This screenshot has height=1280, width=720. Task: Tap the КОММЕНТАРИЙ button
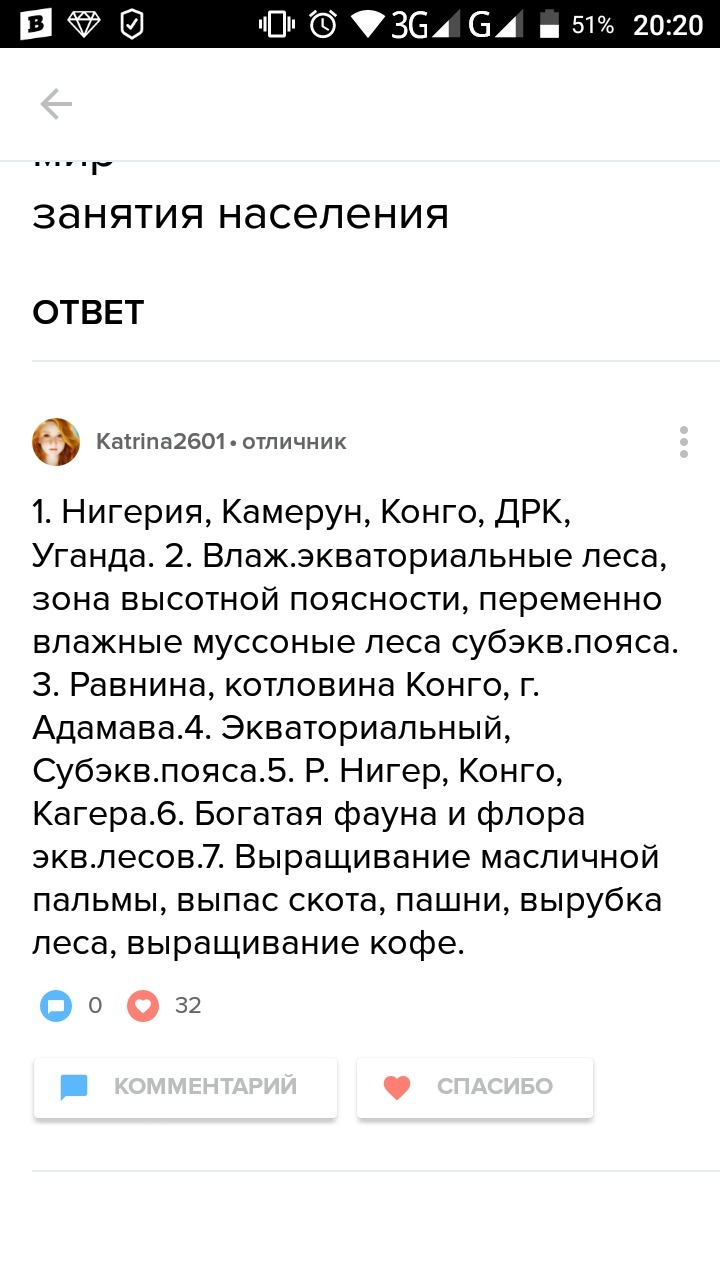click(x=185, y=1087)
